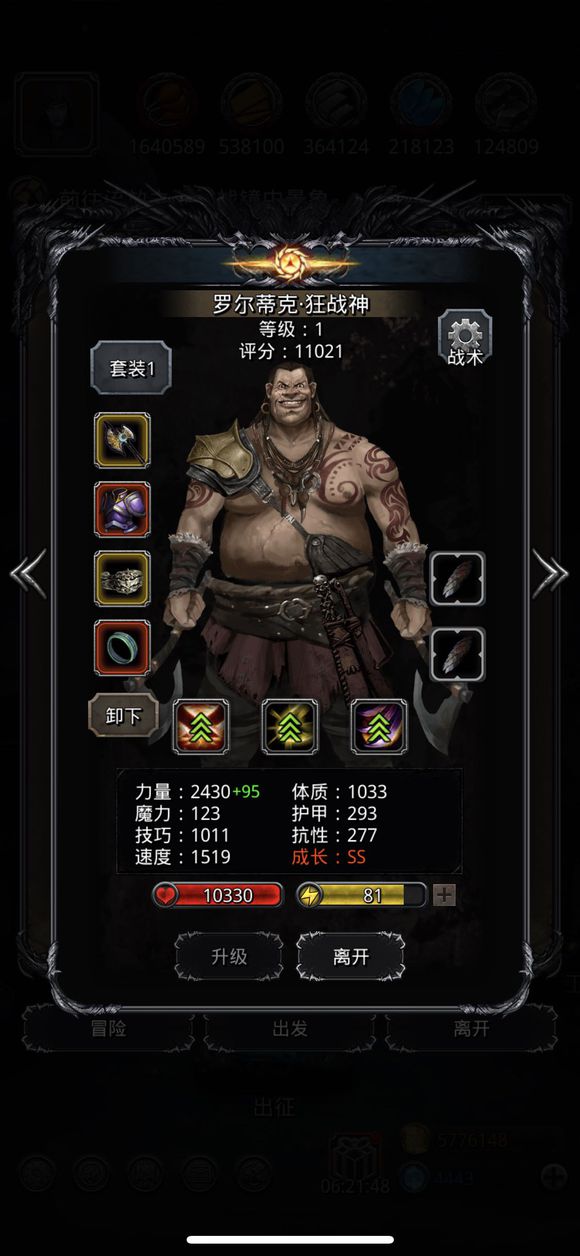Open the green ring equipment slot
Image resolution: width=580 pixels, height=1256 pixels.
(x=123, y=647)
